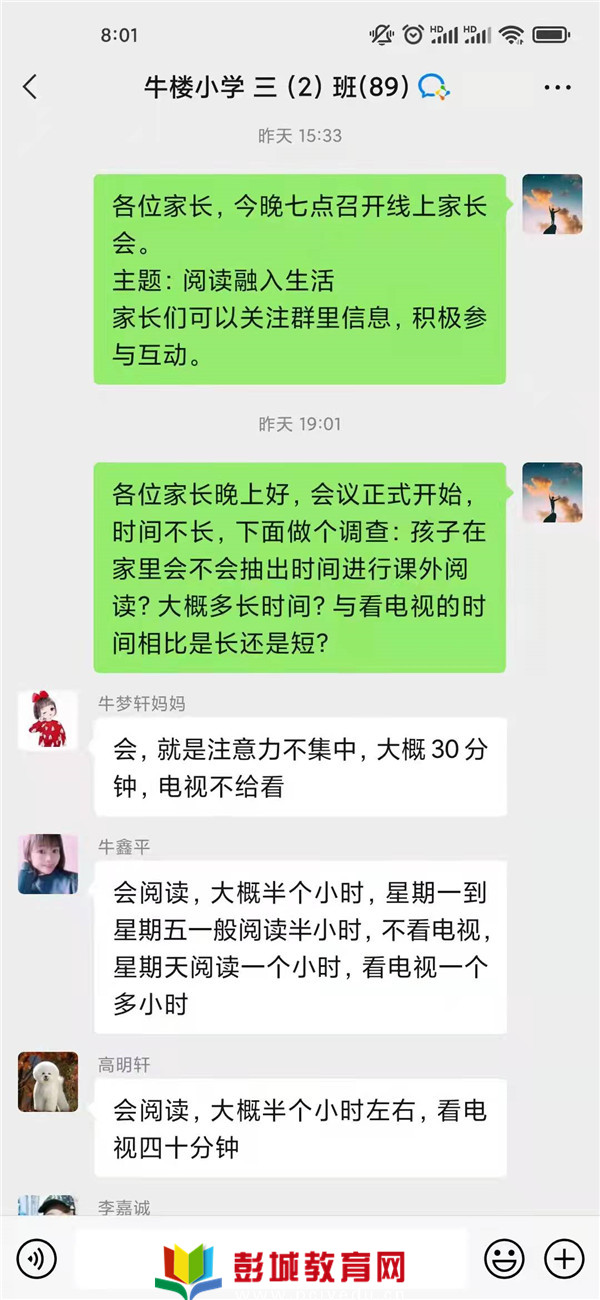Go back from the group chat

[30, 88]
